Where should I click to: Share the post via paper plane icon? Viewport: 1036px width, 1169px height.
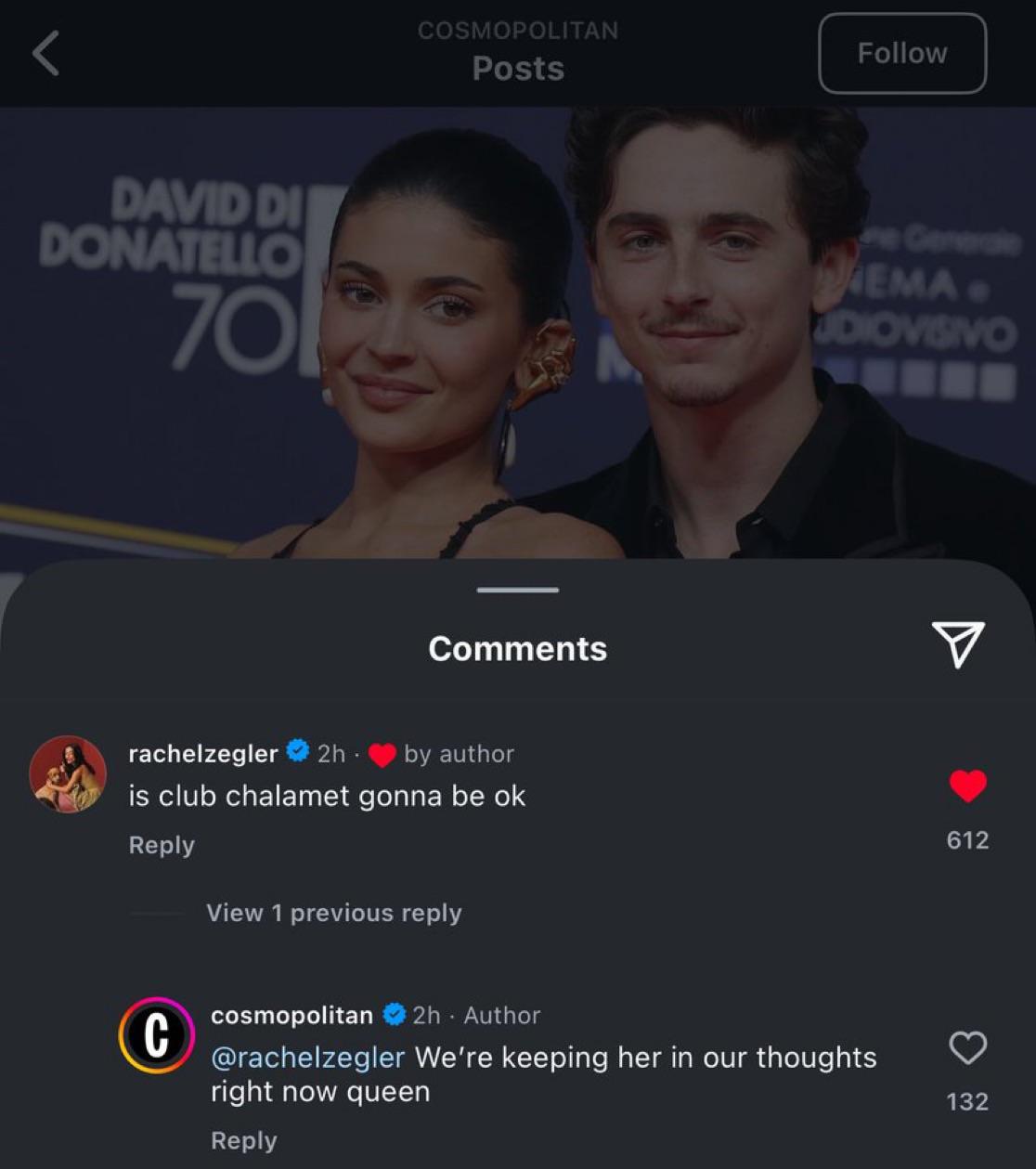point(957,643)
